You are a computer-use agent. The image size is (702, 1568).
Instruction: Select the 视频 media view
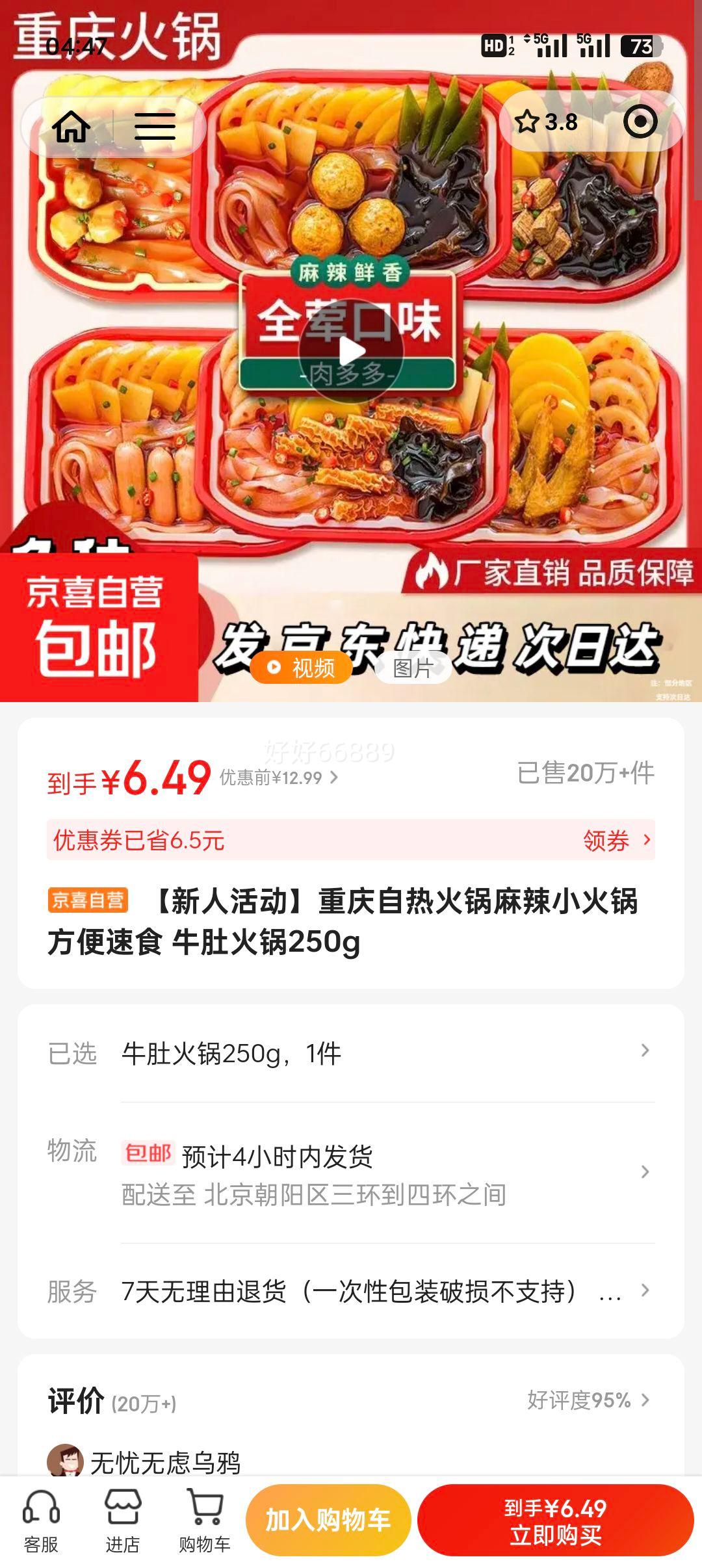tap(301, 666)
